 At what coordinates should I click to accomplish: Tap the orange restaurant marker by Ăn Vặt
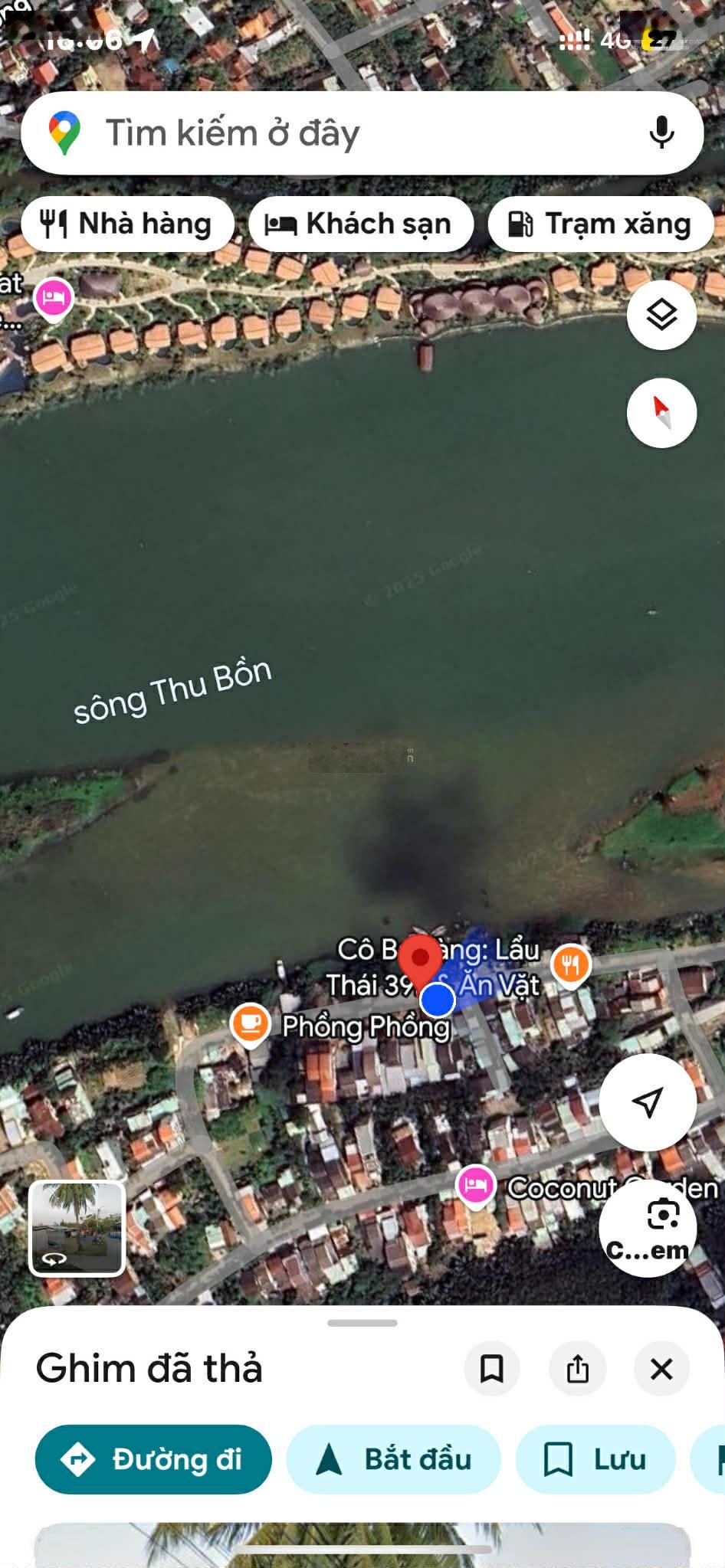pos(570,964)
